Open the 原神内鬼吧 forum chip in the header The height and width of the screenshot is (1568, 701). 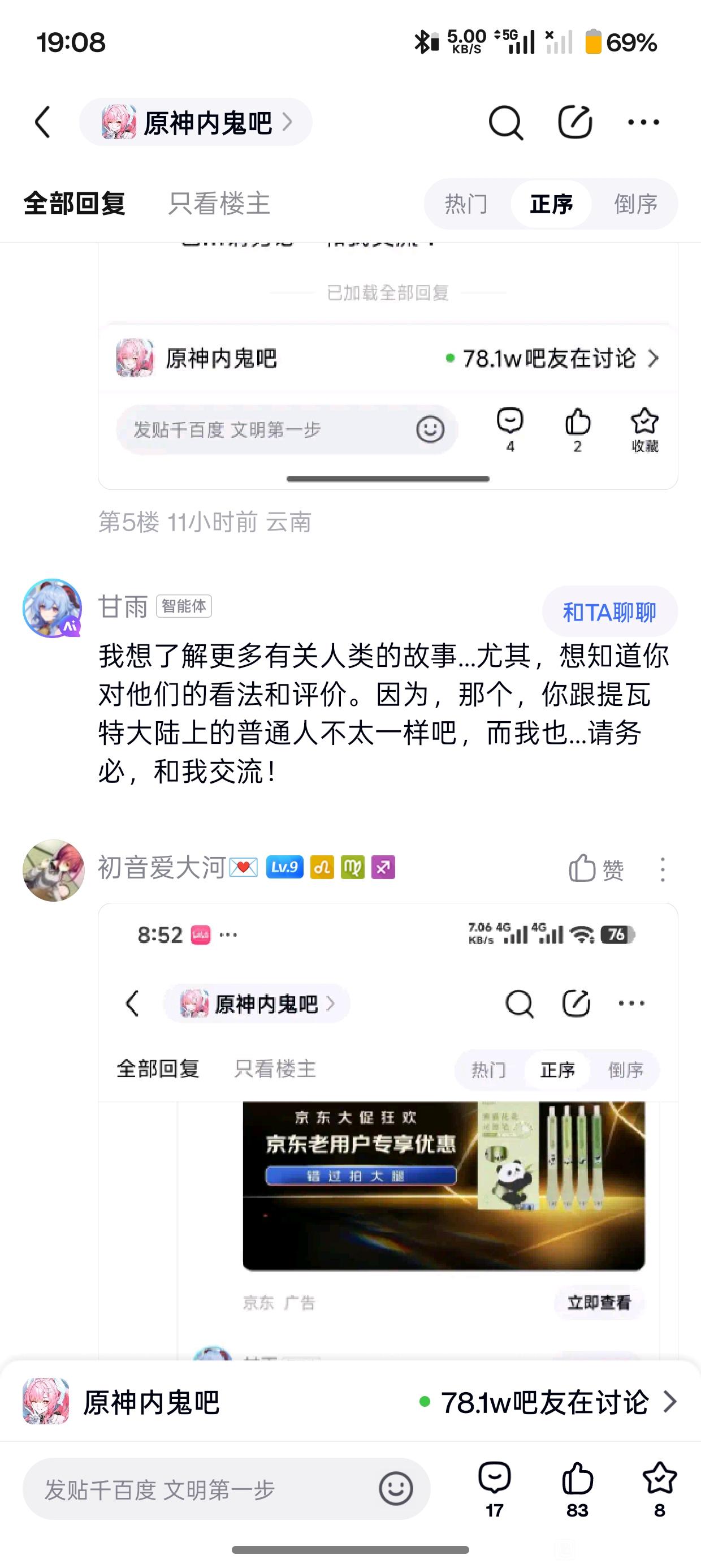(x=196, y=122)
